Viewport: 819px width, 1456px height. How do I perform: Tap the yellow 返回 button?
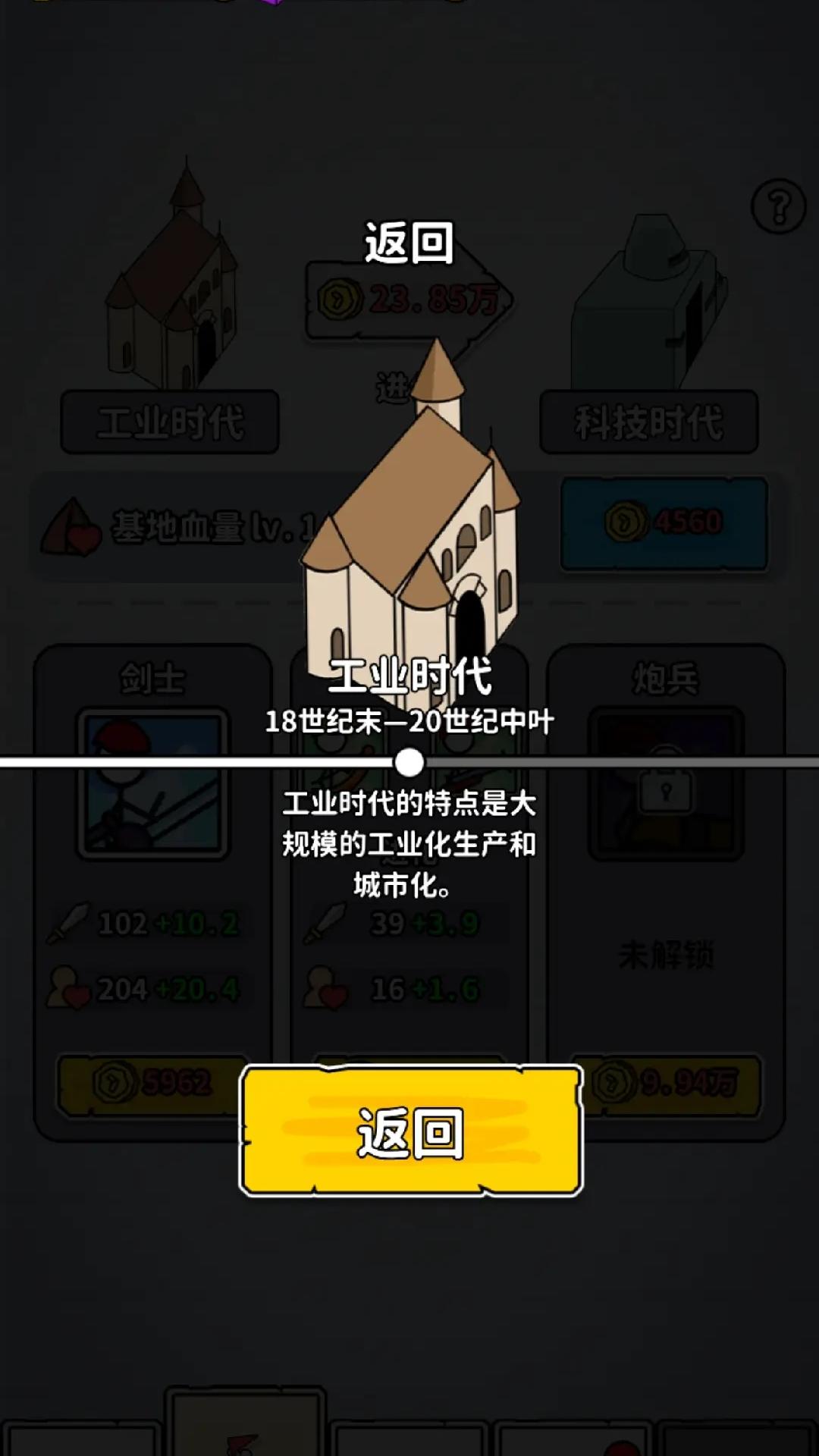(x=410, y=1131)
